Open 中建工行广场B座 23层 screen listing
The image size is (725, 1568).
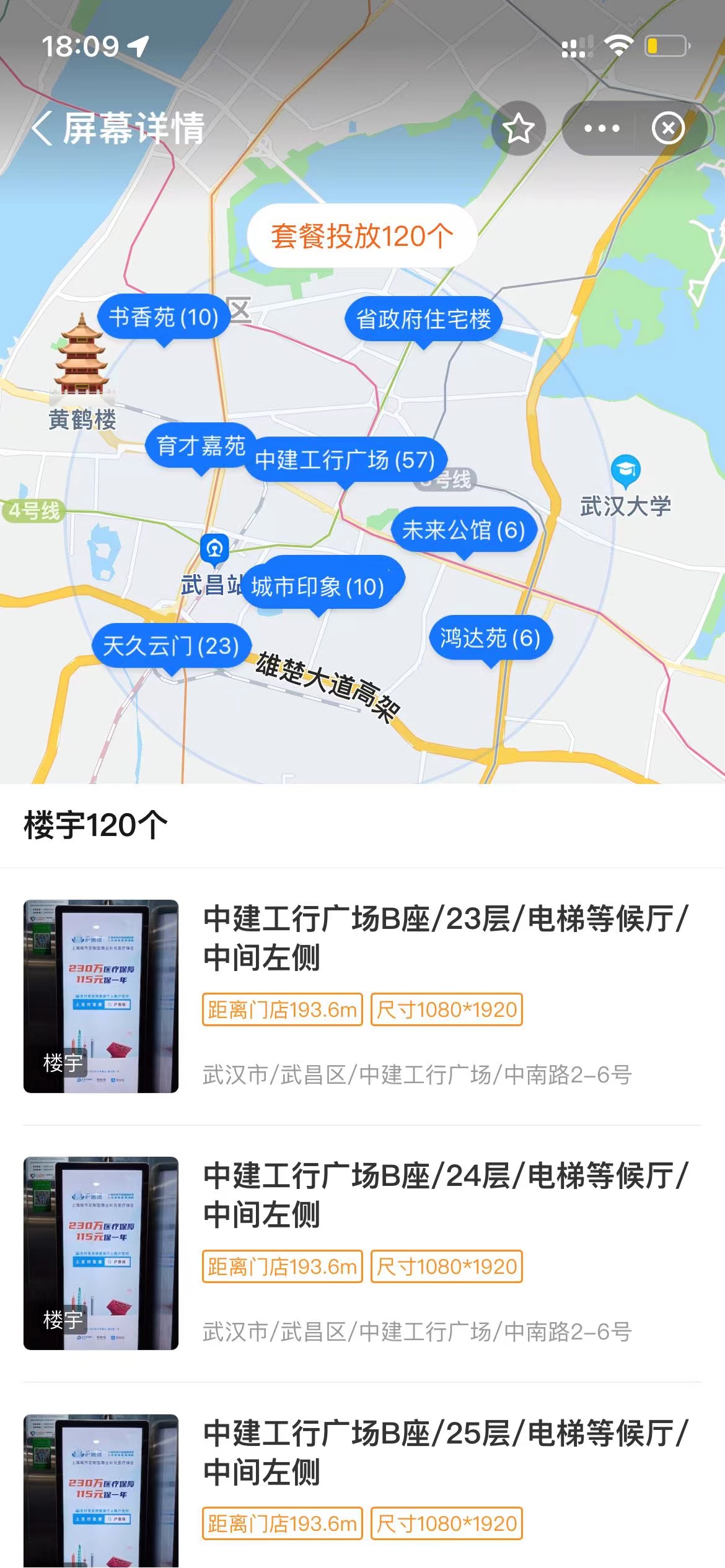445,938
